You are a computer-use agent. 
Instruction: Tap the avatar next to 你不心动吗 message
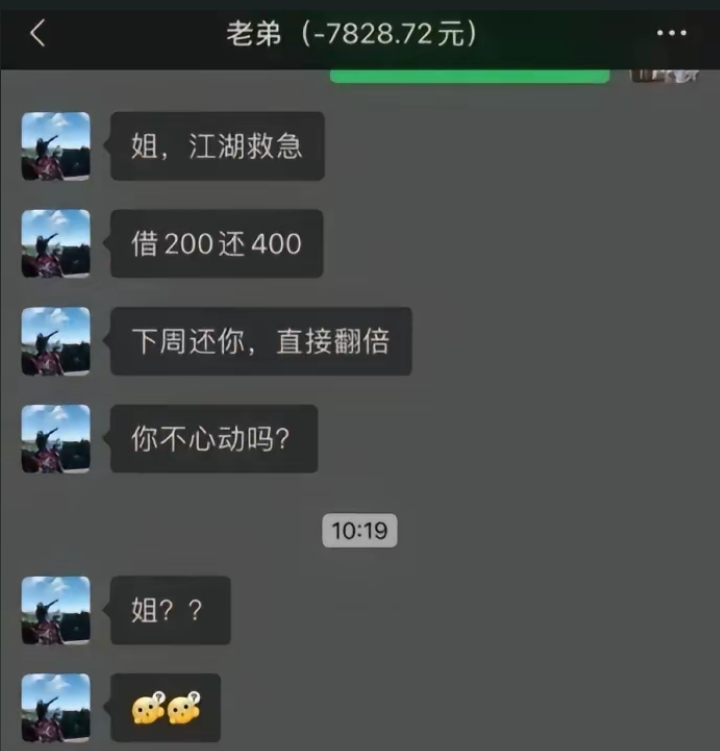[56, 438]
